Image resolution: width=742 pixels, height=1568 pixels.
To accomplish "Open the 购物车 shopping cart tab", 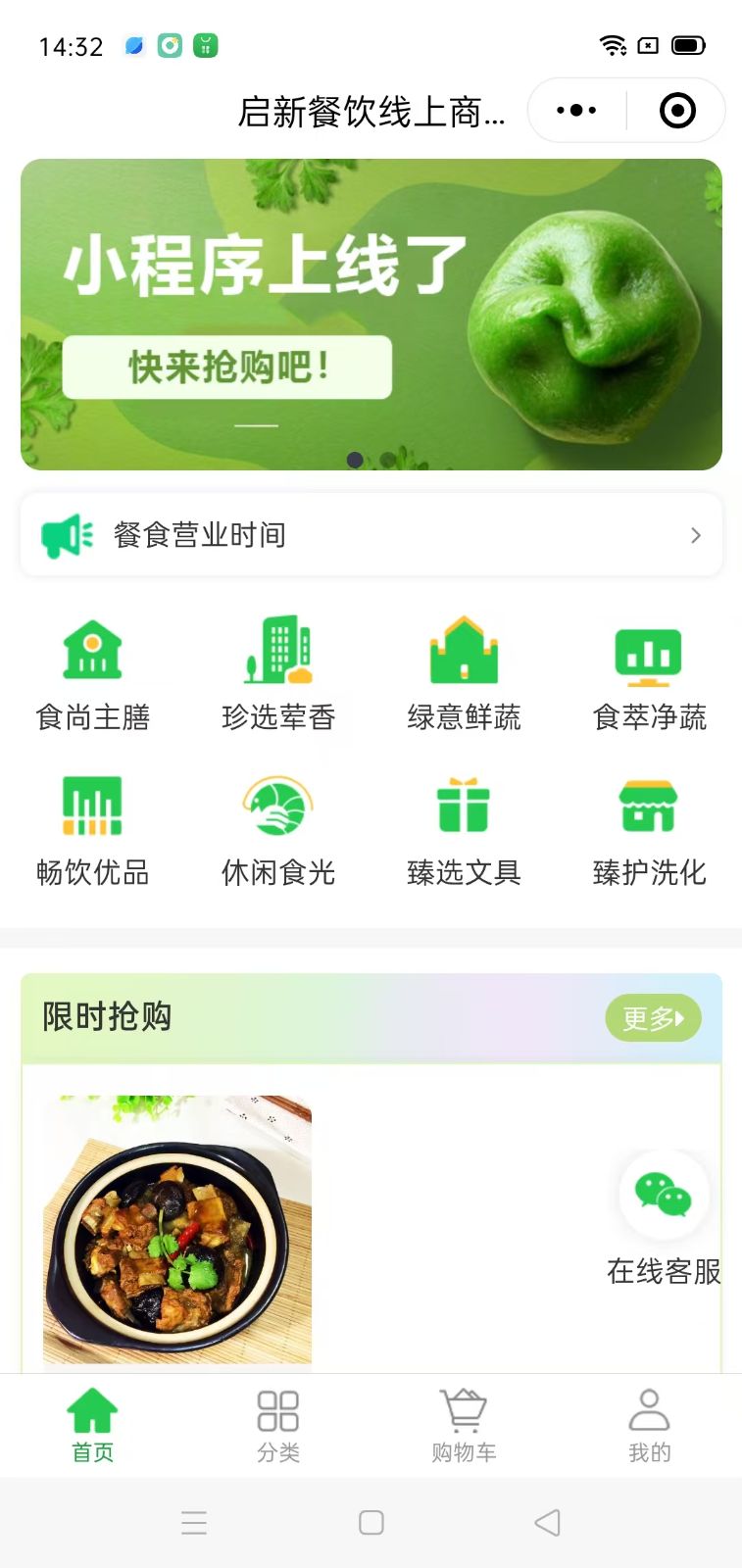I will 464,1426.
